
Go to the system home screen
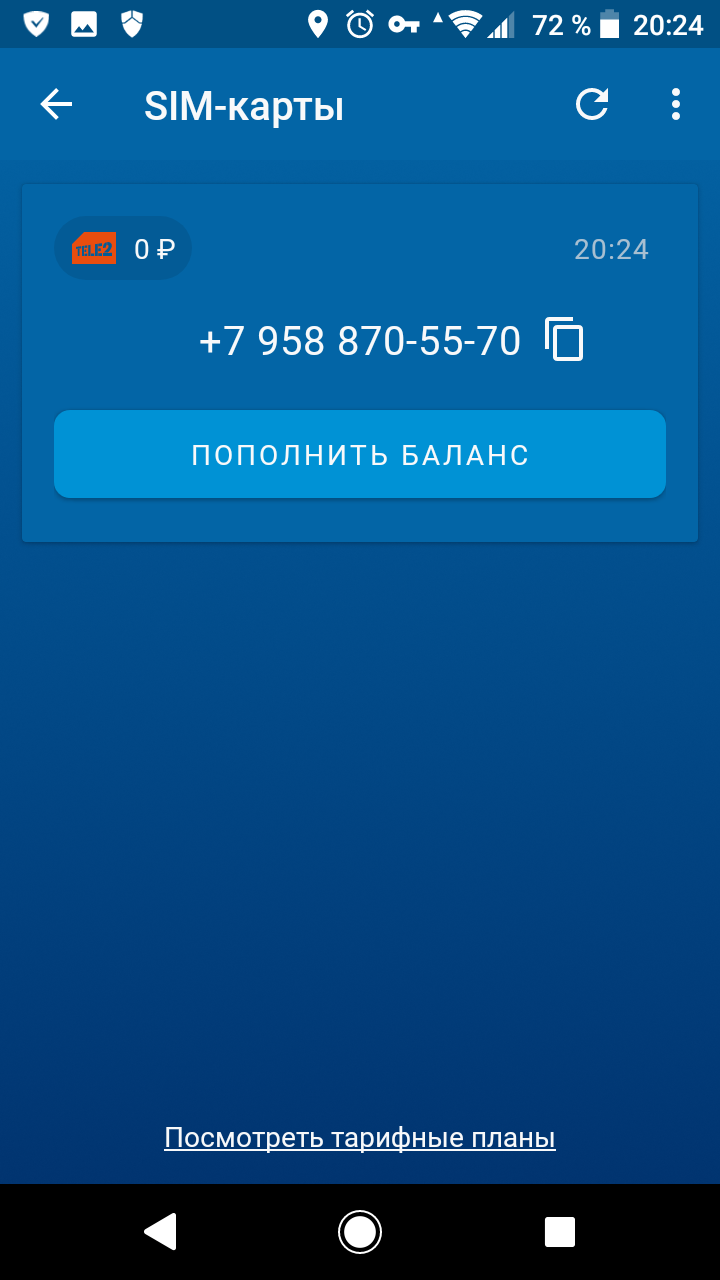(360, 1231)
